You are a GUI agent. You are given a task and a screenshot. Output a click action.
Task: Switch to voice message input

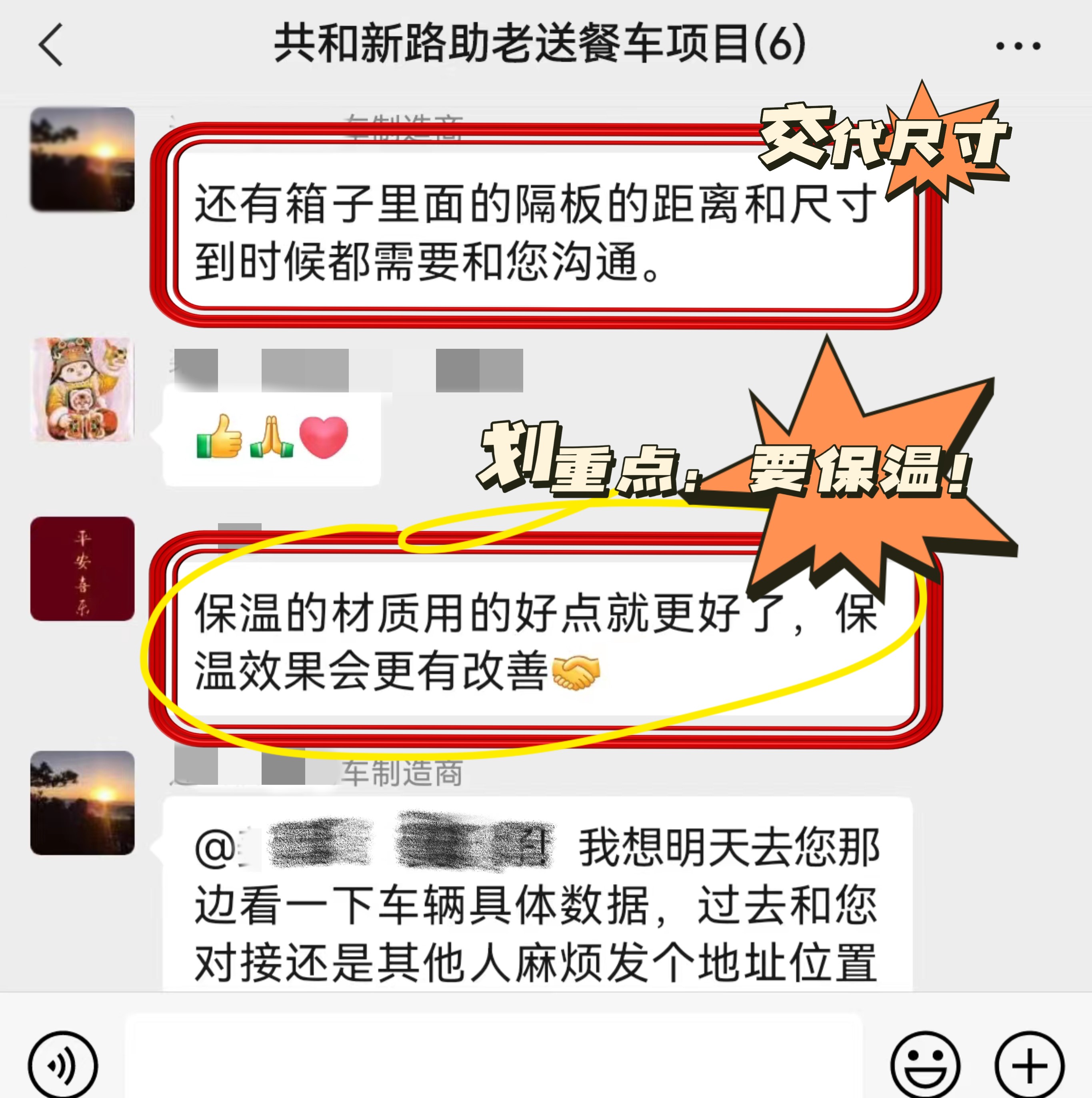[x=62, y=1064]
